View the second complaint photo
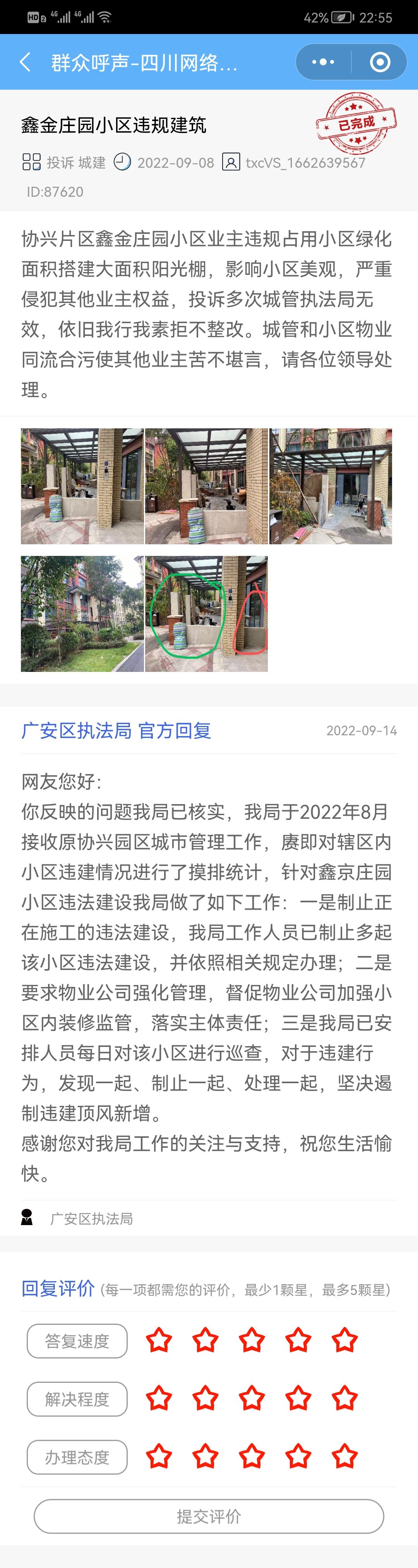 [x=206, y=486]
